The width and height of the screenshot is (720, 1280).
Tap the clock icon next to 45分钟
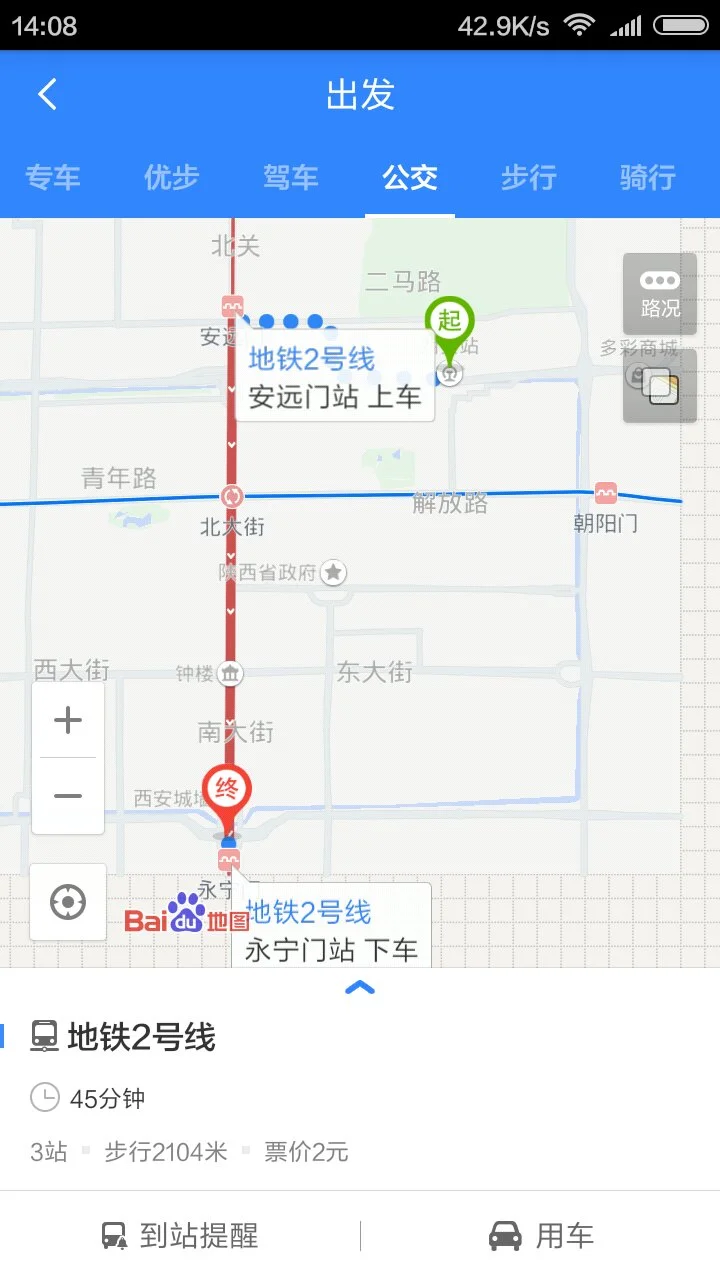point(45,1098)
